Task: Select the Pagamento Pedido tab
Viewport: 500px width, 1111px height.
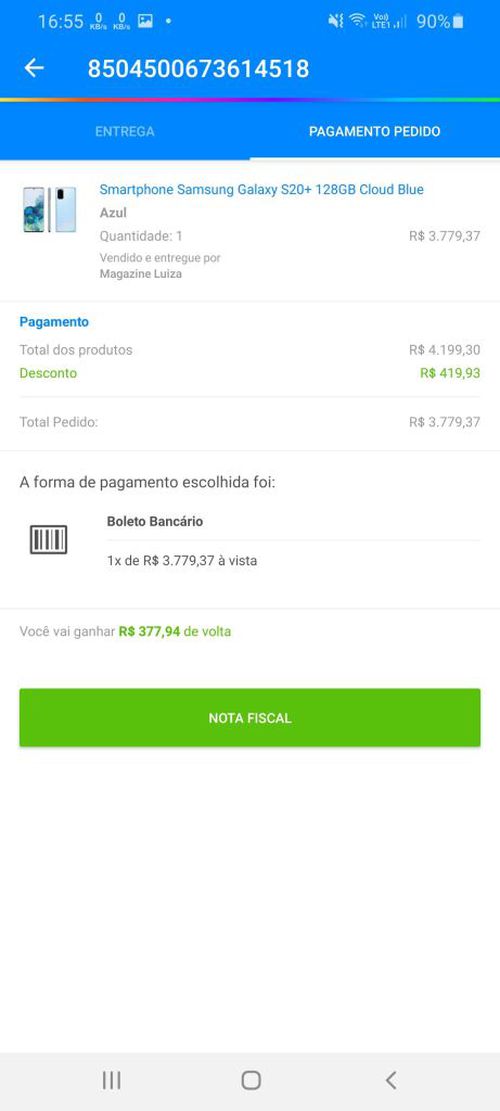Action: point(375,131)
